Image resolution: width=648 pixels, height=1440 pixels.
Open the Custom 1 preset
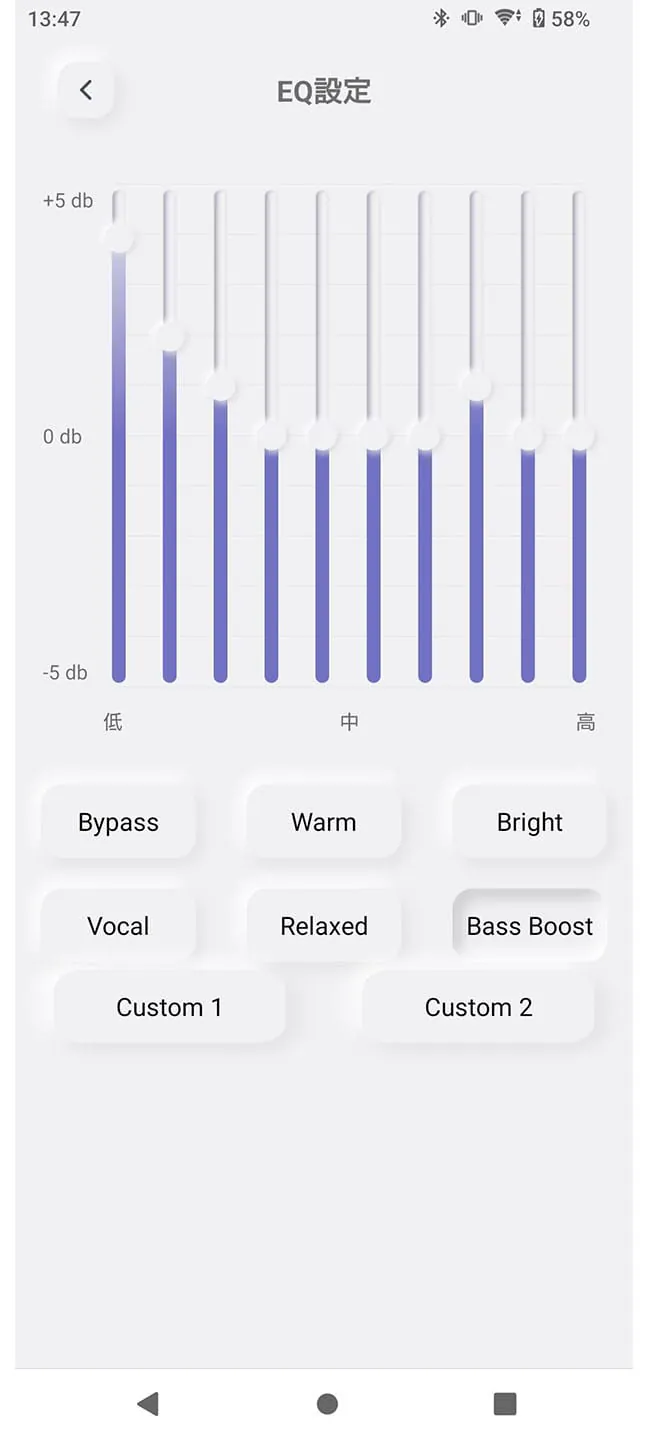point(169,1007)
